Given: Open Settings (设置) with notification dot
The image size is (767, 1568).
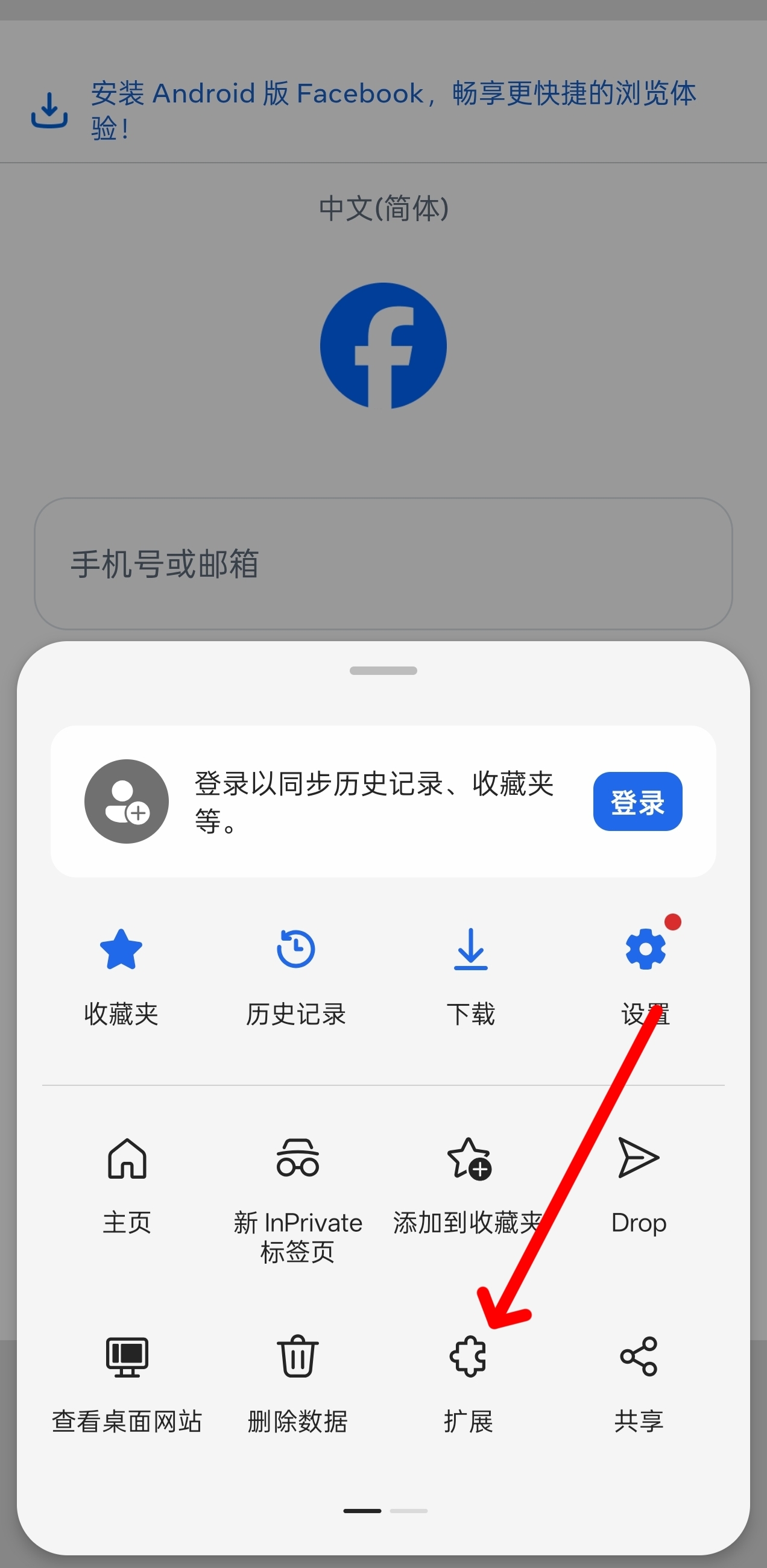Looking at the screenshot, I should click(644, 974).
